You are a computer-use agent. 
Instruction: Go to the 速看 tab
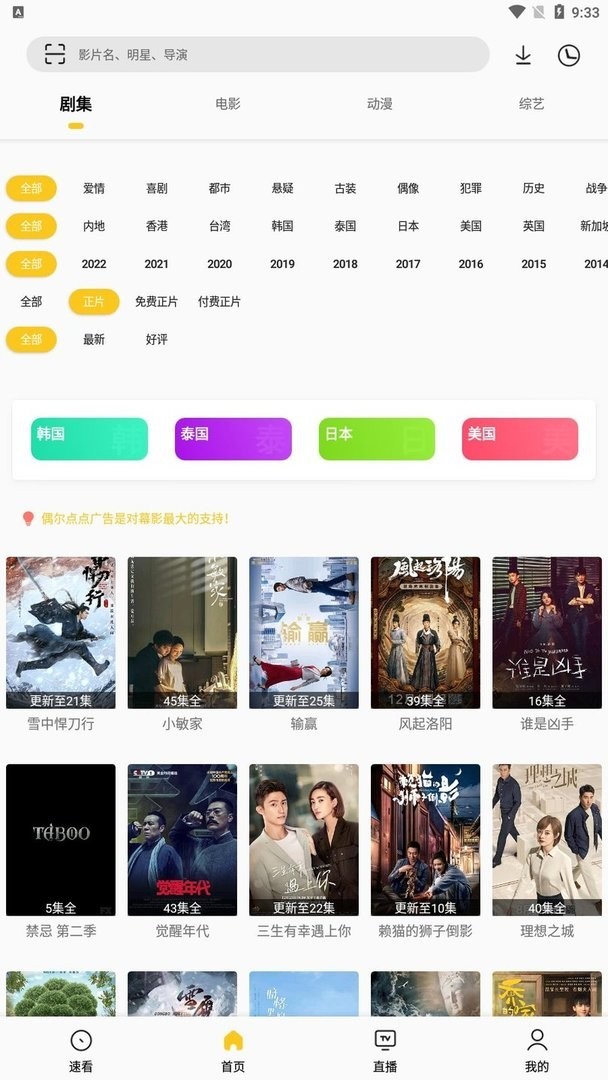coord(81,1050)
